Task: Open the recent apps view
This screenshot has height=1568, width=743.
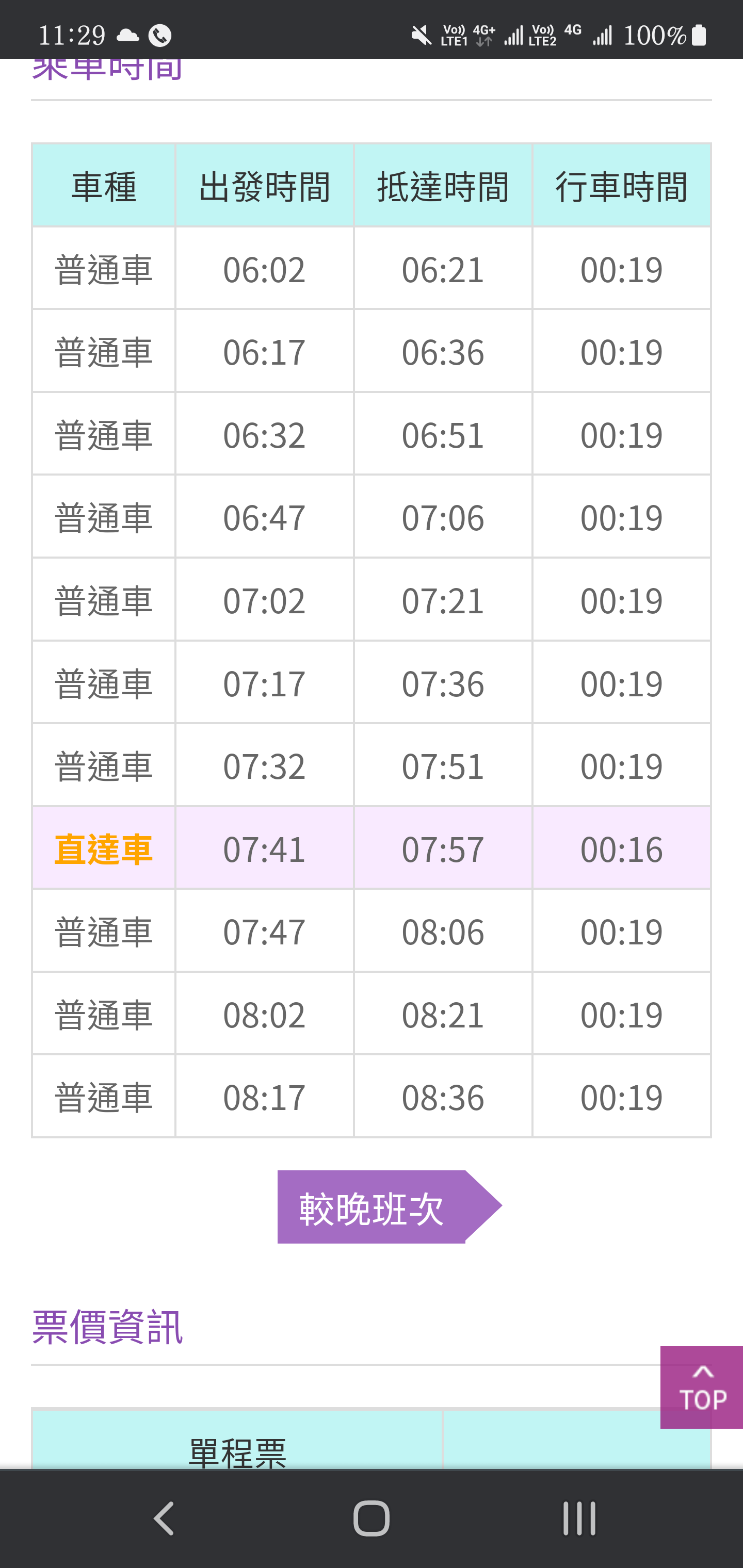Action: click(579, 1518)
